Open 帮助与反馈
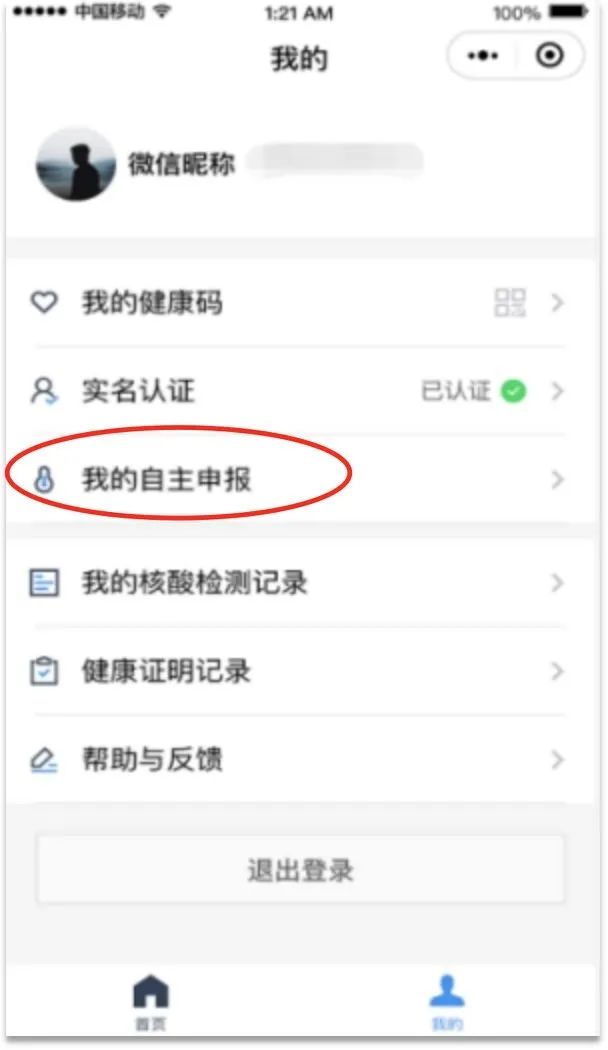608x1050 pixels. click(x=299, y=759)
